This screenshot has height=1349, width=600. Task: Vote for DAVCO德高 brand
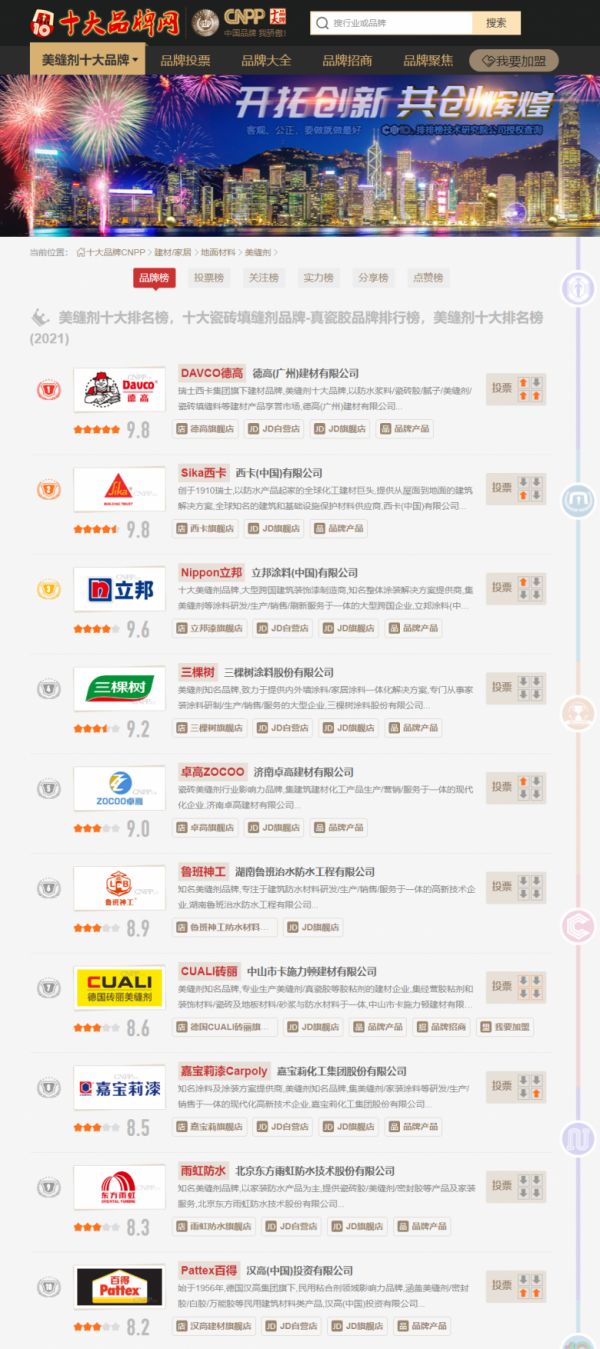point(502,388)
